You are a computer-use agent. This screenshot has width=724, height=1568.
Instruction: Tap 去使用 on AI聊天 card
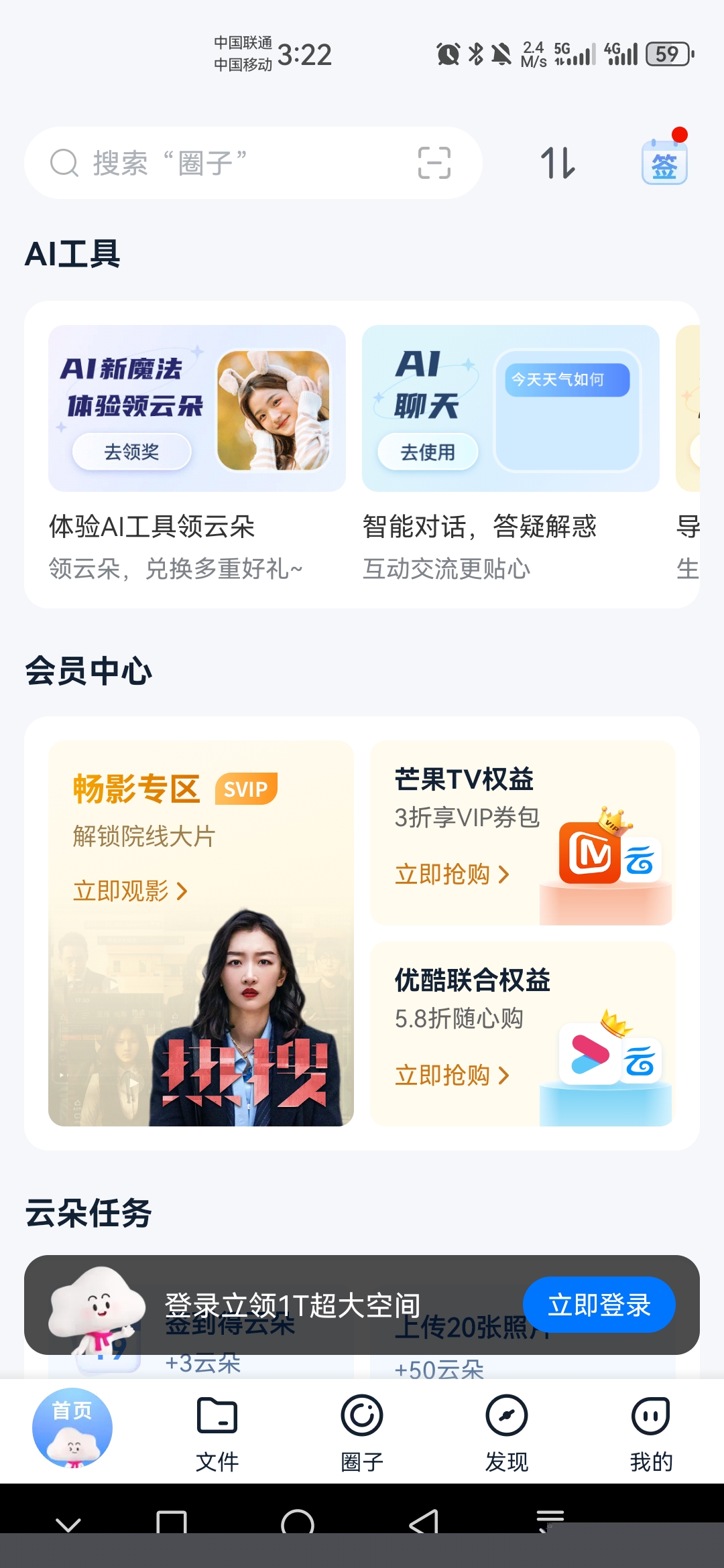428,452
